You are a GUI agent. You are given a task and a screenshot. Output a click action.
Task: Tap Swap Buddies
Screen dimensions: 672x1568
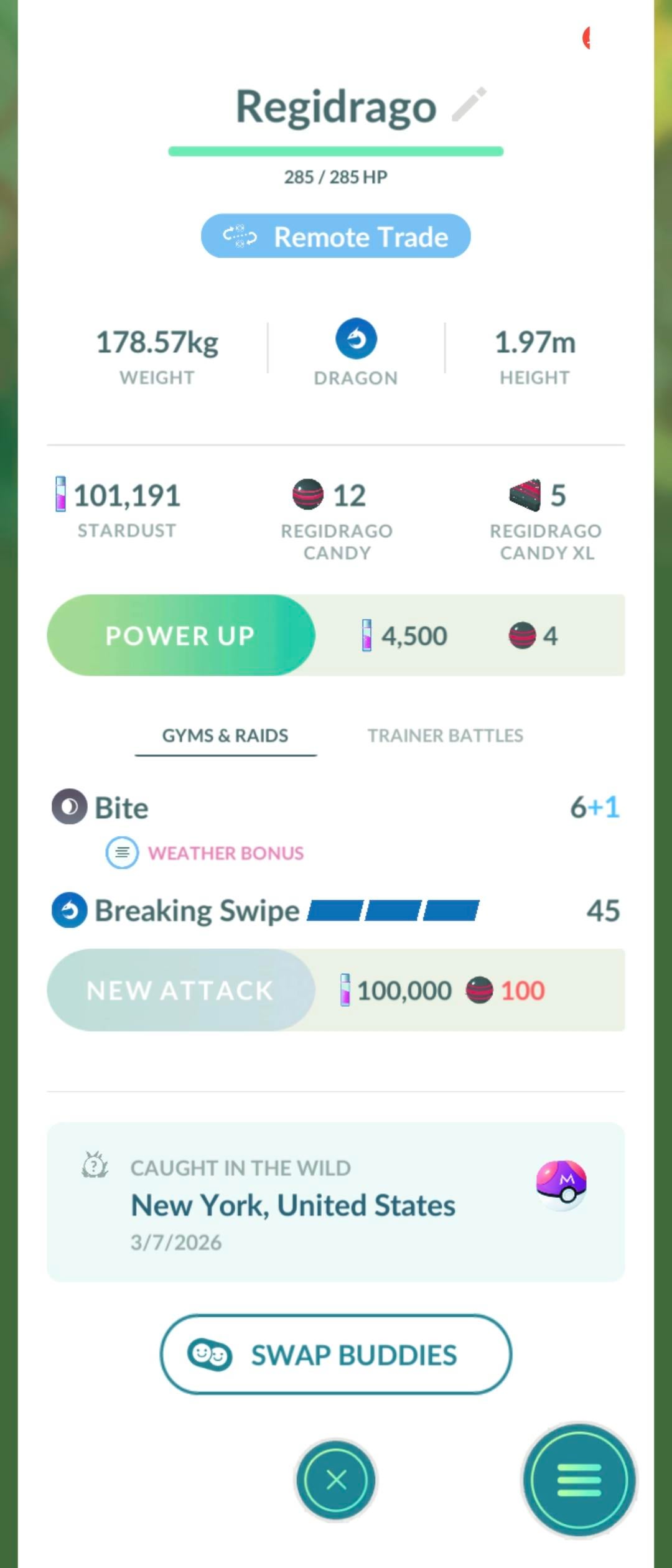tap(335, 1355)
